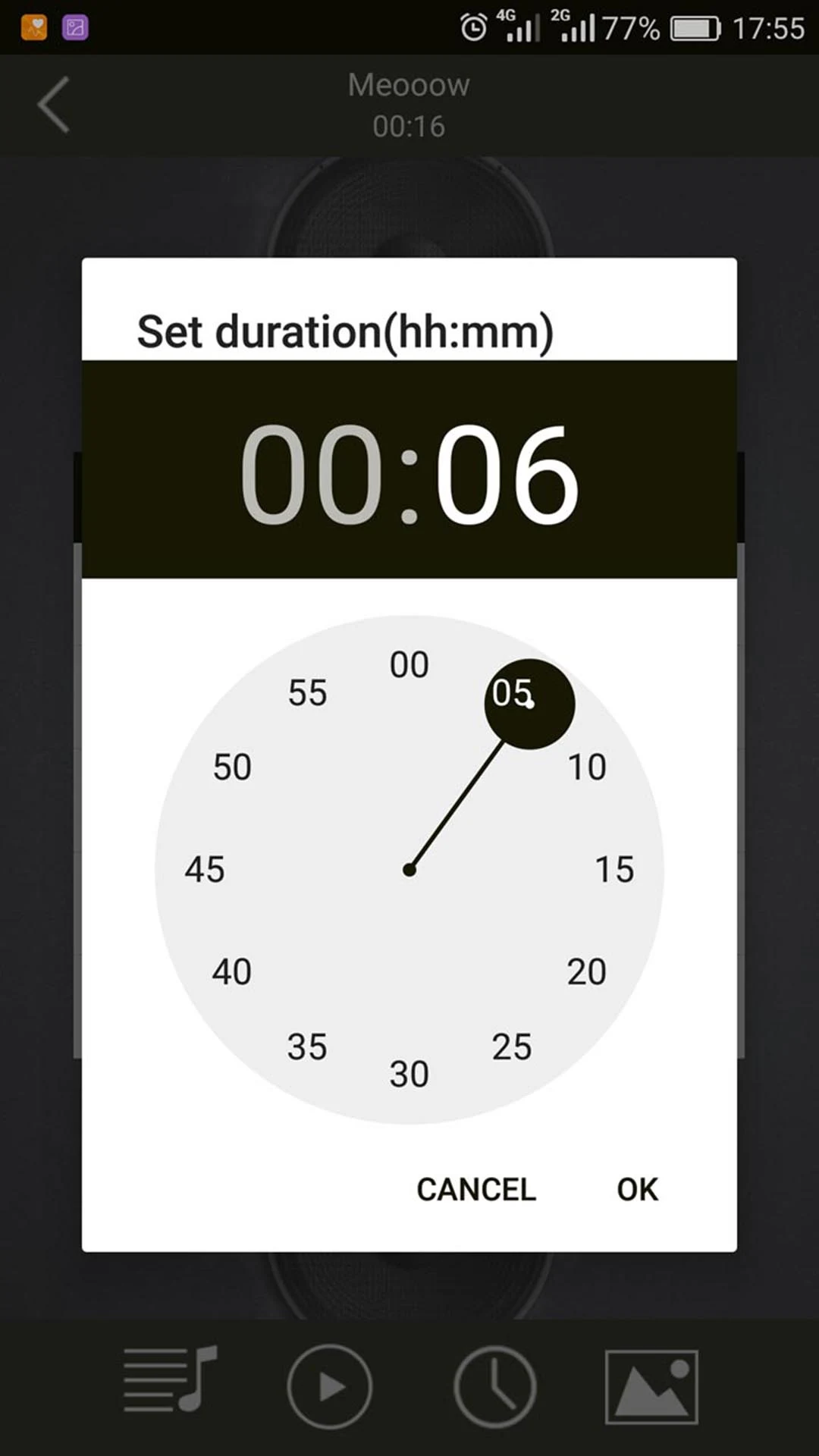
Task: Pick 15 minutes on the clock dial
Action: click(x=614, y=869)
